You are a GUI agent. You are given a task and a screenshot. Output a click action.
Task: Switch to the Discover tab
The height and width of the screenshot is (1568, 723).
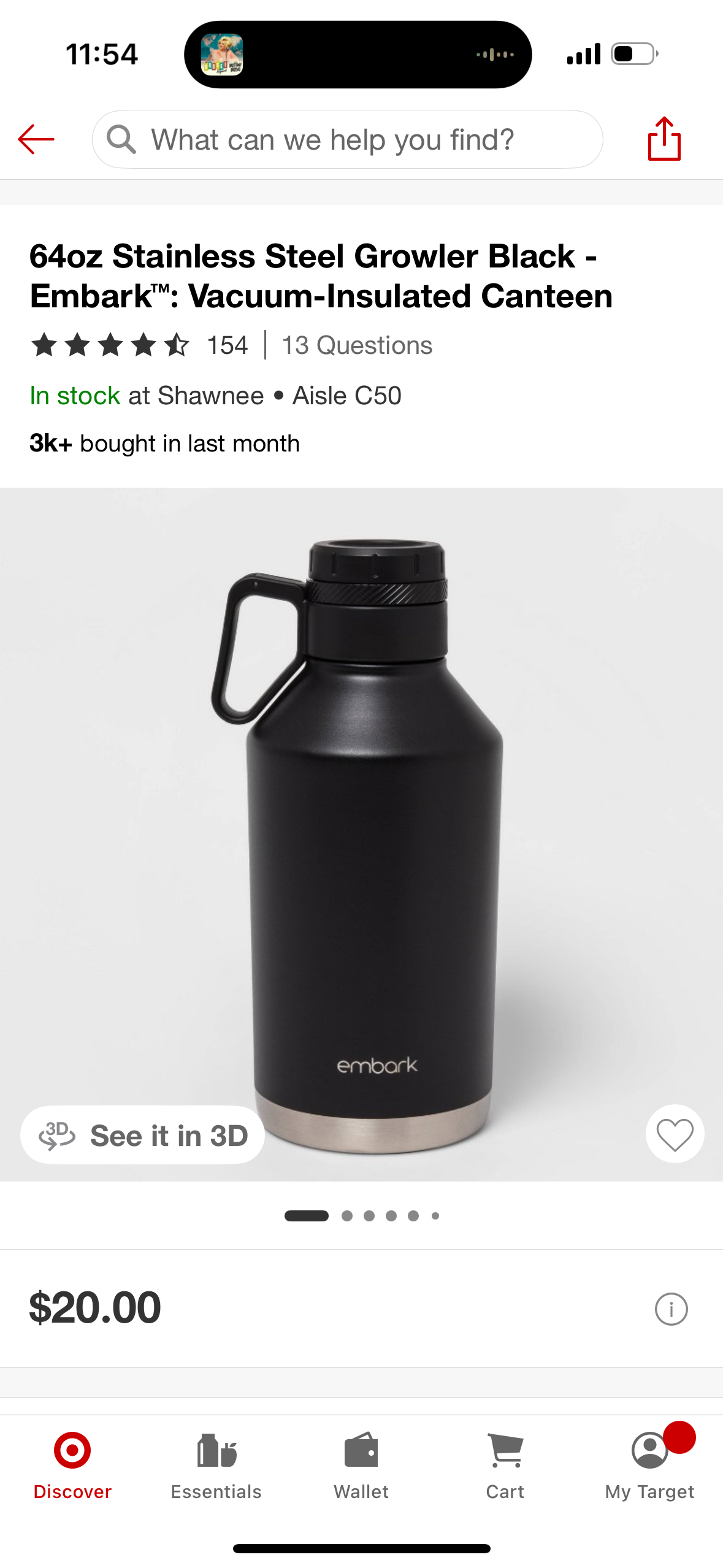(72, 1466)
